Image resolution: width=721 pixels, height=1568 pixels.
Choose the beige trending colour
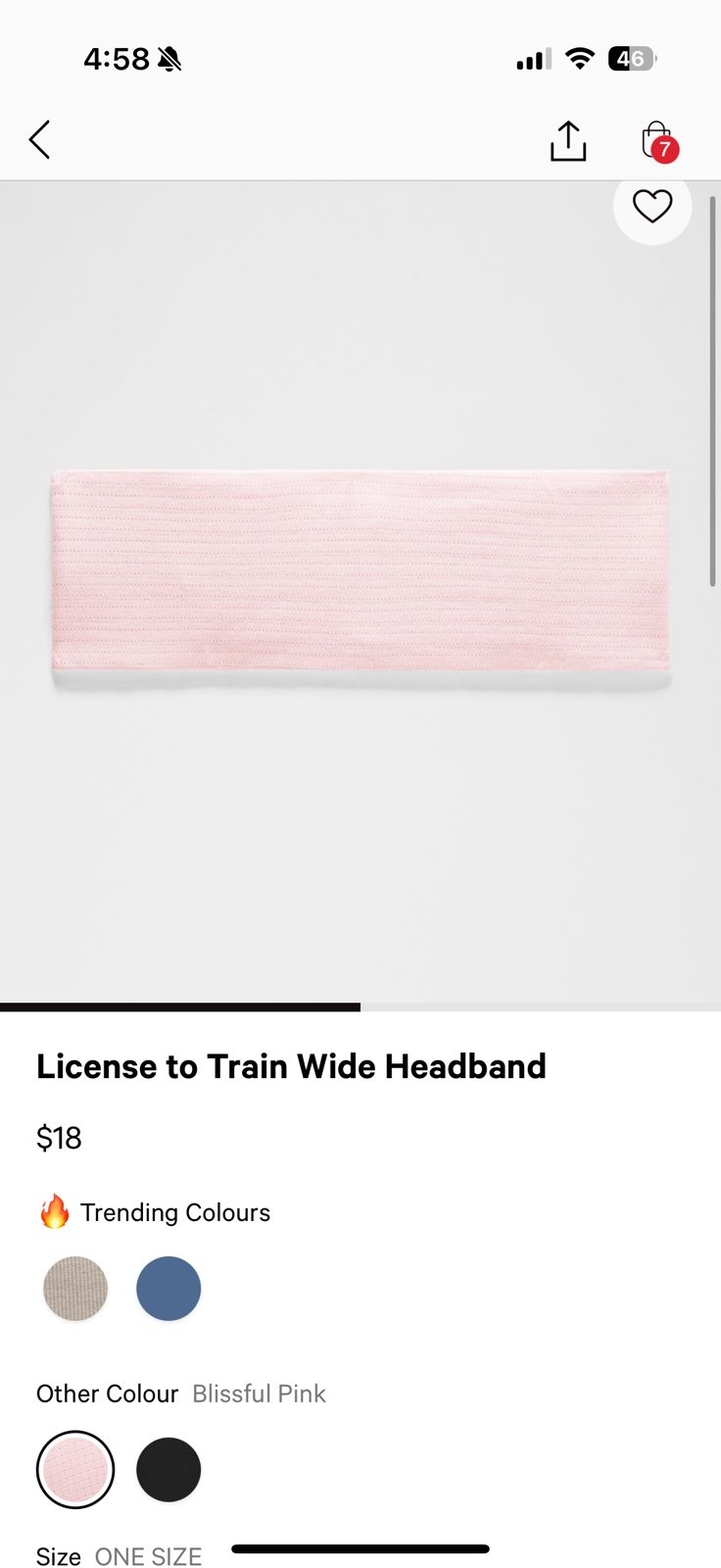75,1289
